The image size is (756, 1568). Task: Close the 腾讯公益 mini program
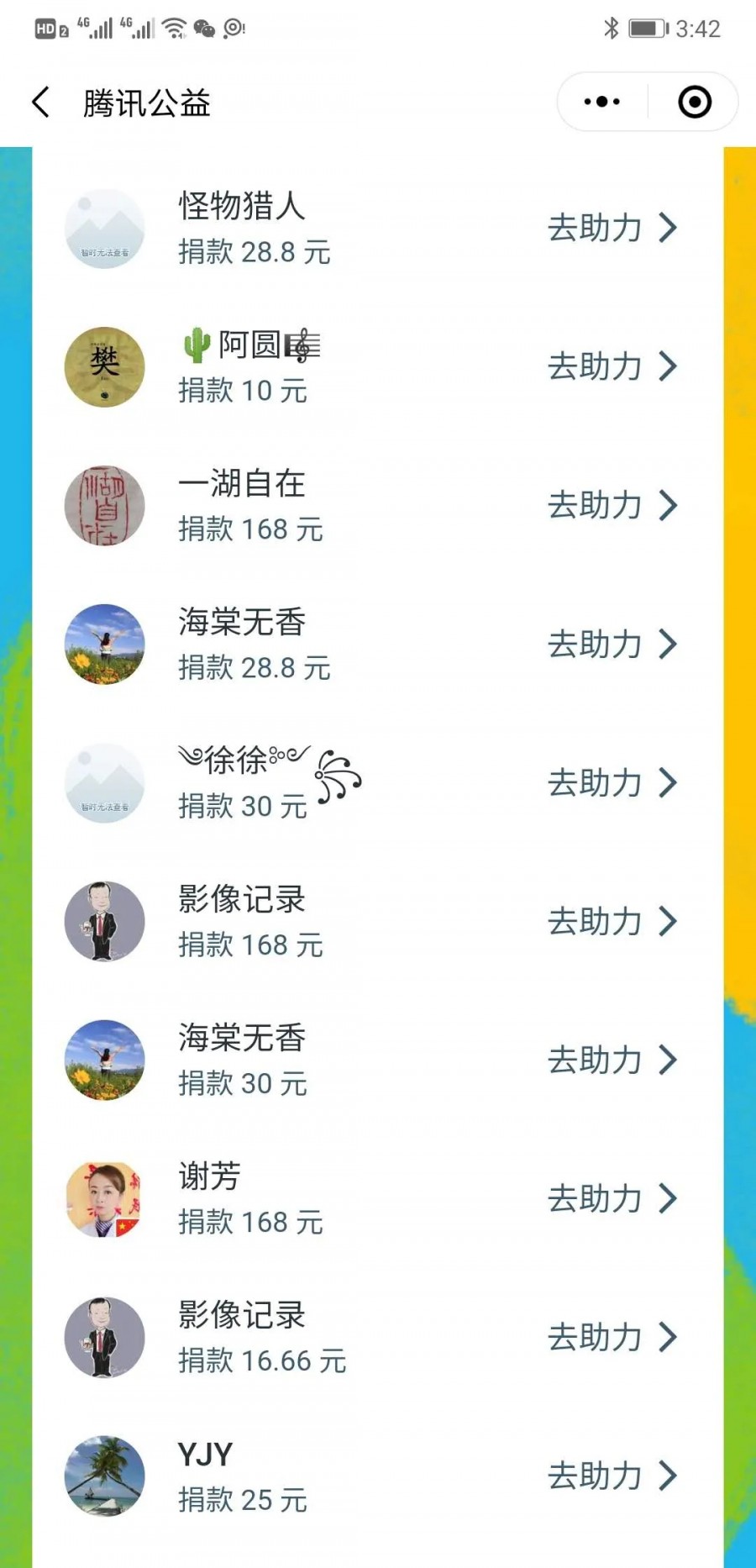(694, 103)
